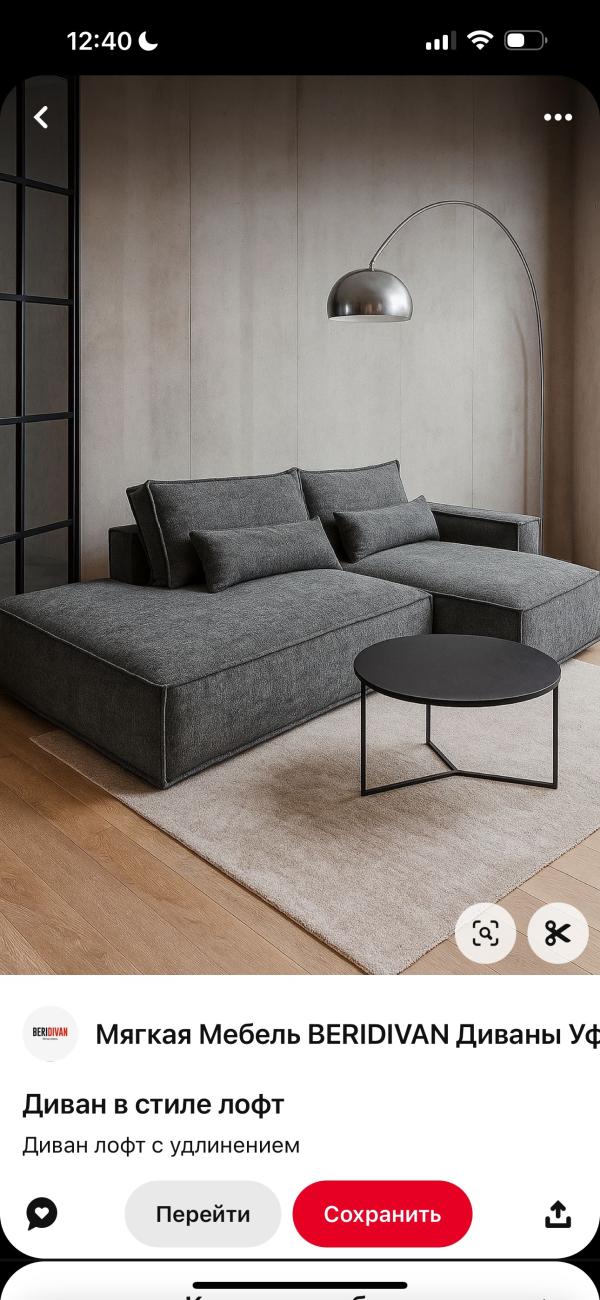
Task: Tap the visual search lens icon
Action: (x=486, y=933)
